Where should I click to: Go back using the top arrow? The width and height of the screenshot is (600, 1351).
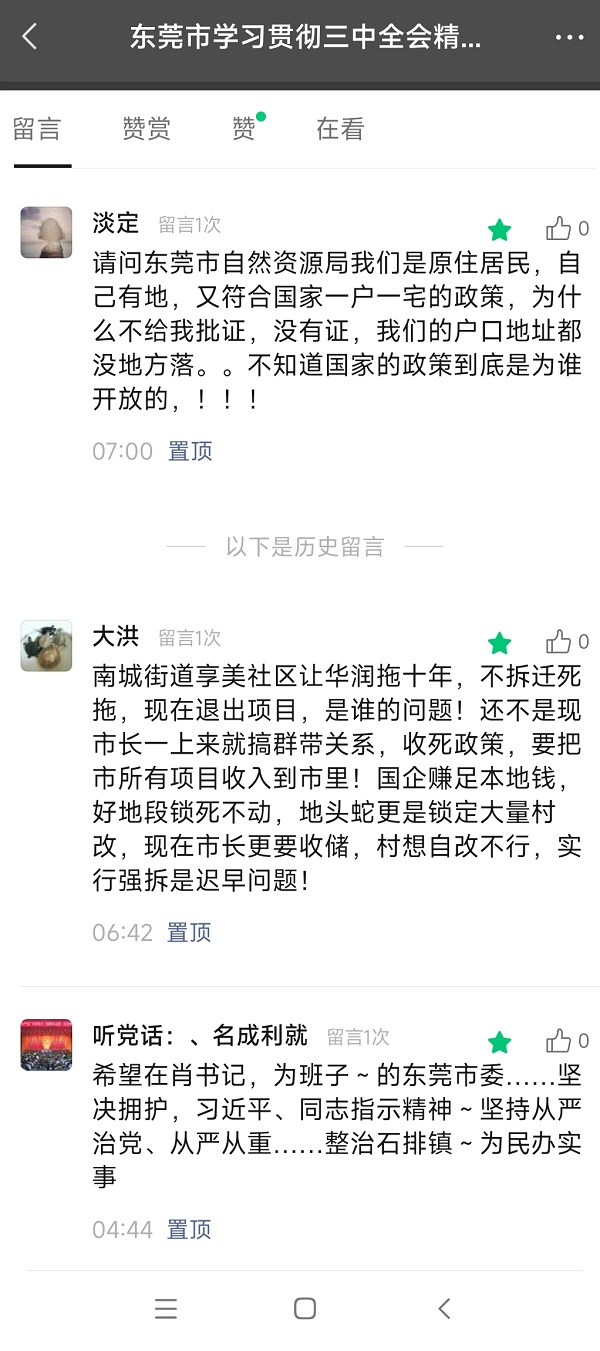[30, 38]
